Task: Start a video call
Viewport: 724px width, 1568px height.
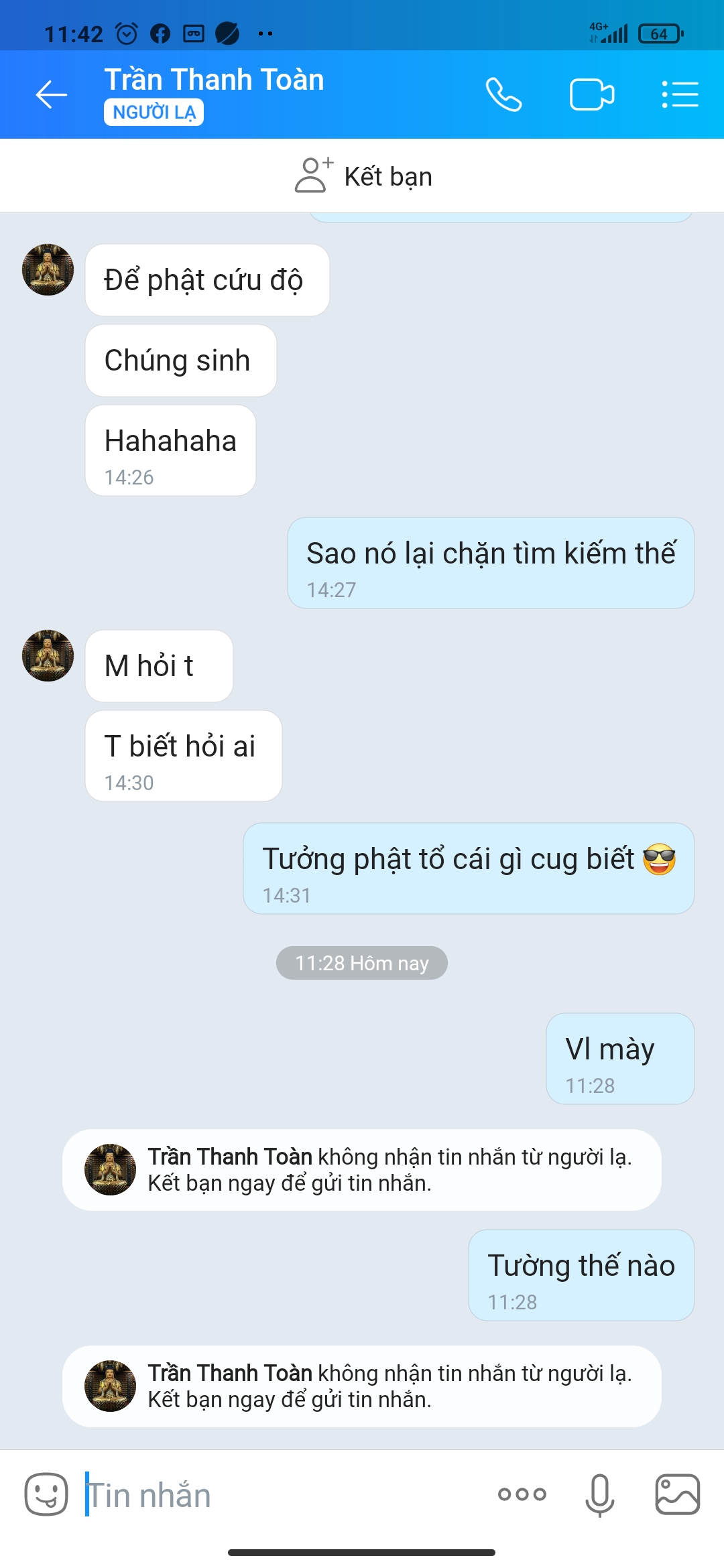Action: (x=591, y=94)
